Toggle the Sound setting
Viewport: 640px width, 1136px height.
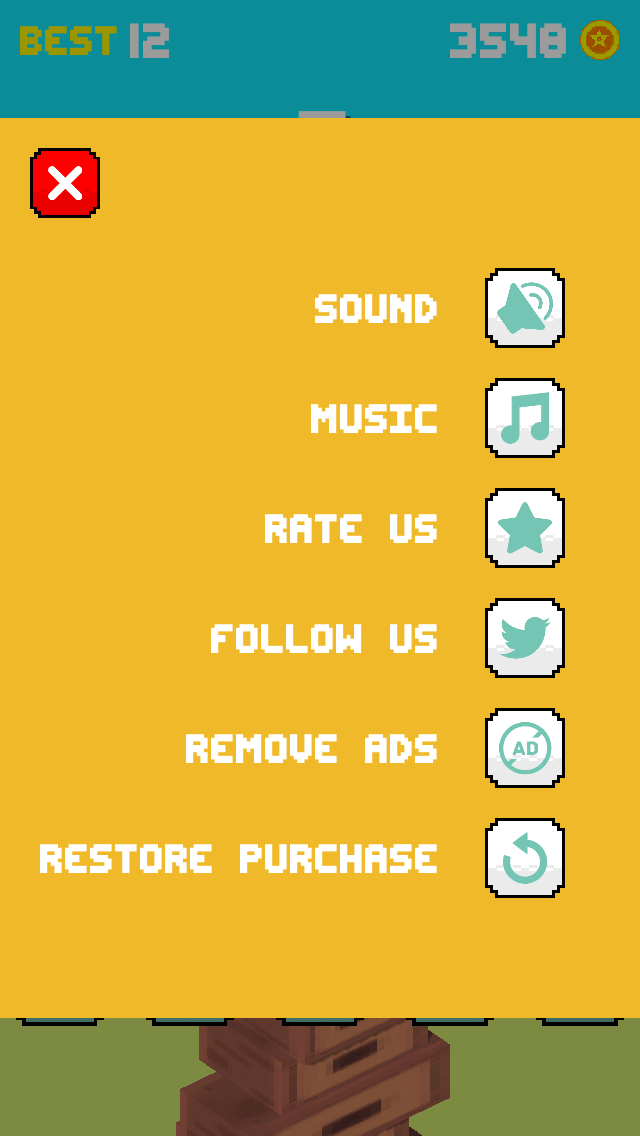click(525, 308)
